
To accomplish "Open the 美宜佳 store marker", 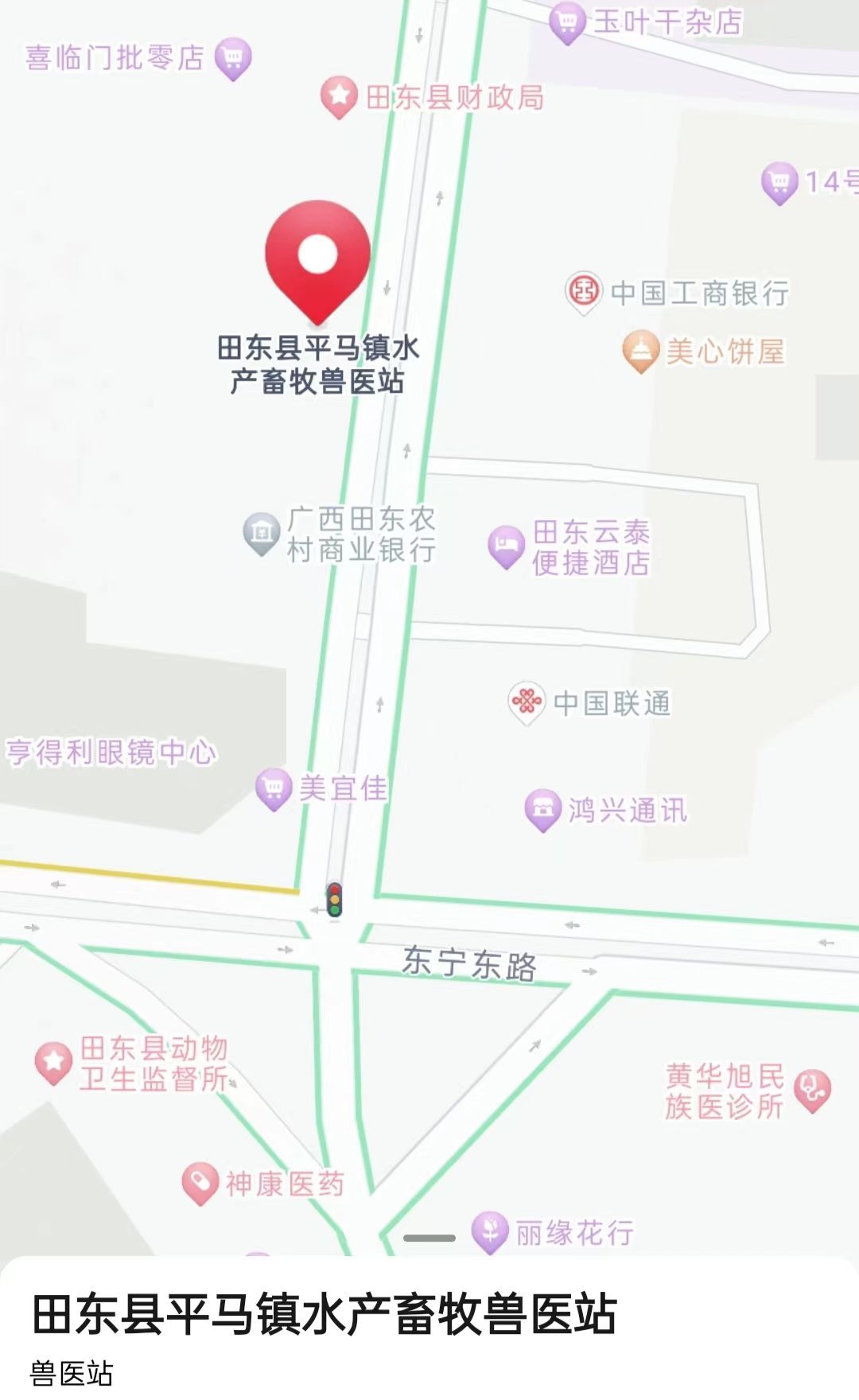I will 274,789.
